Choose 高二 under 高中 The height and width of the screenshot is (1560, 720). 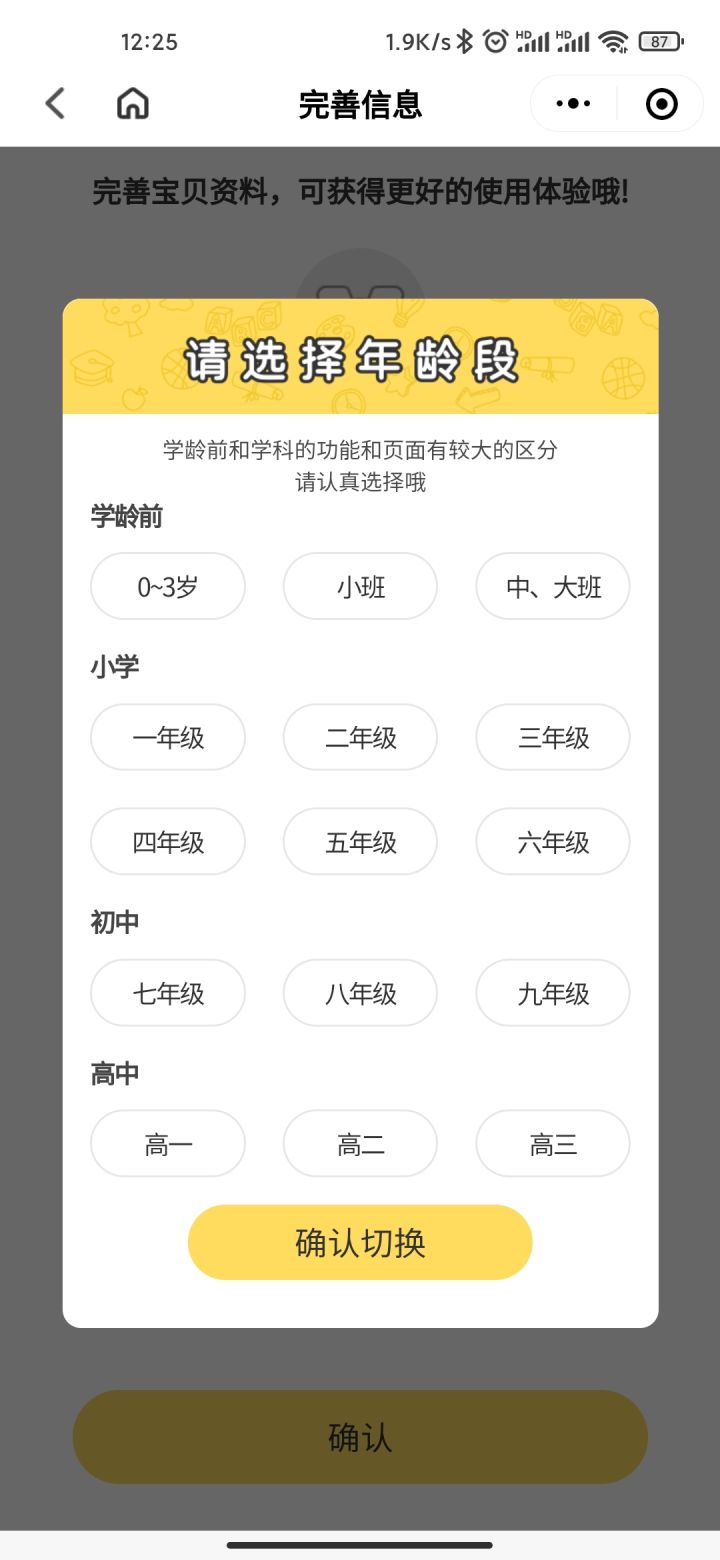pos(360,1143)
